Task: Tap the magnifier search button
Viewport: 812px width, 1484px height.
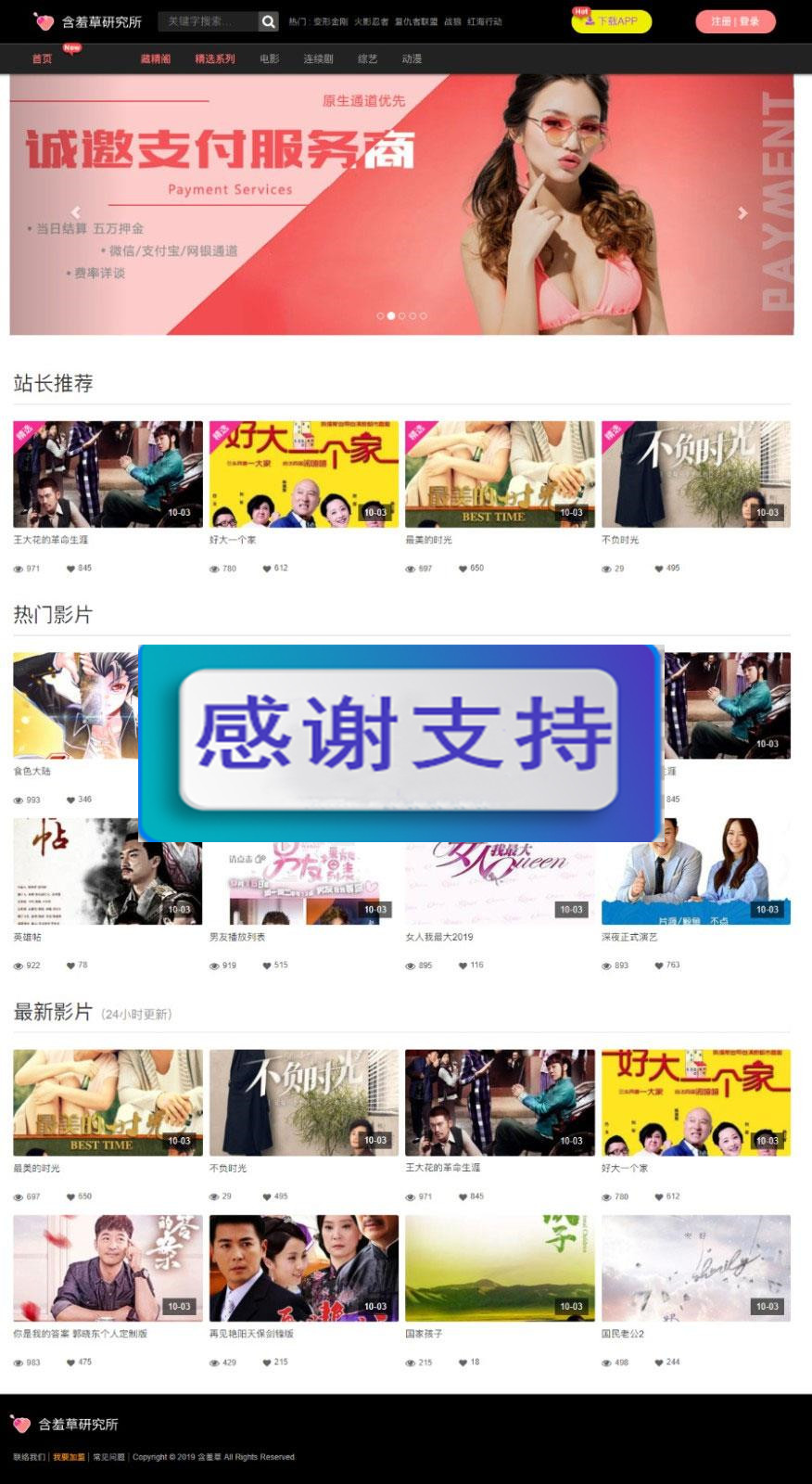Action: (x=268, y=20)
